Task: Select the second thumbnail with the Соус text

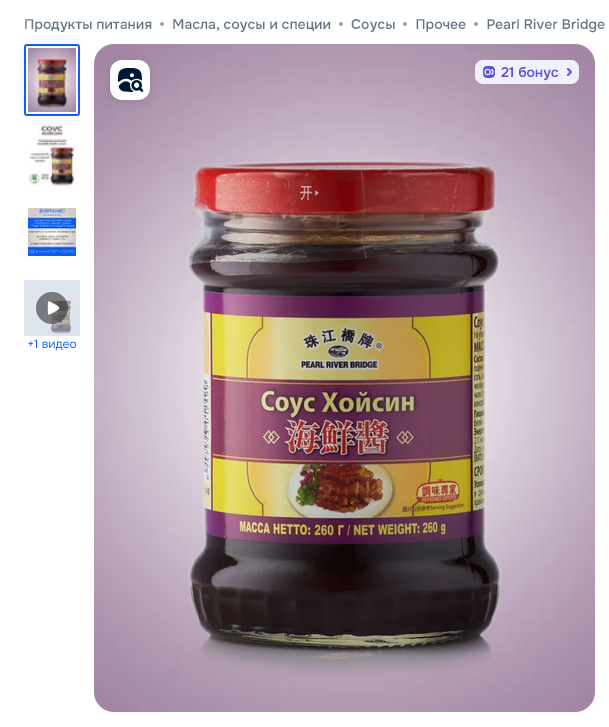Action: pyautogui.click(x=52, y=154)
